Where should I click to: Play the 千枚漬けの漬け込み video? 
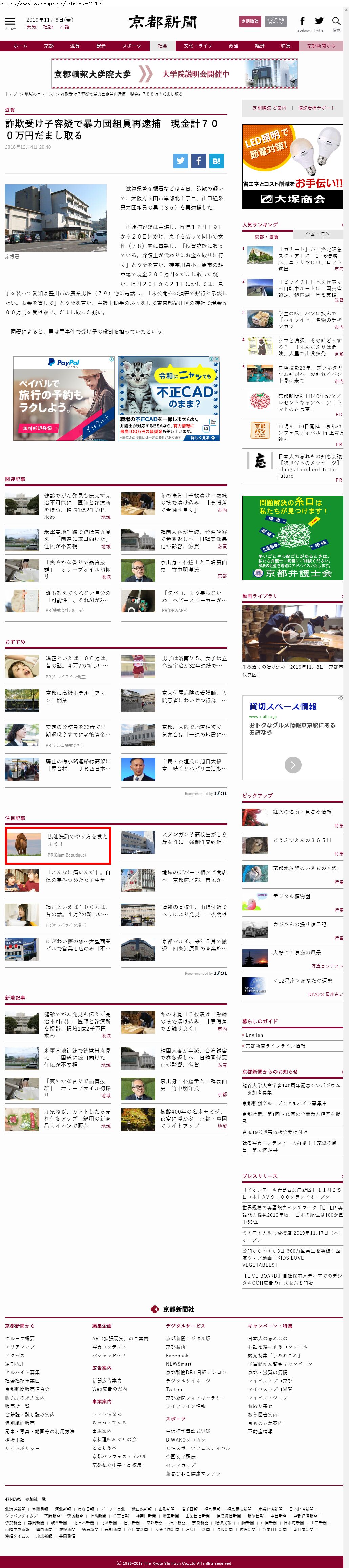pyautogui.click(x=292, y=633)
